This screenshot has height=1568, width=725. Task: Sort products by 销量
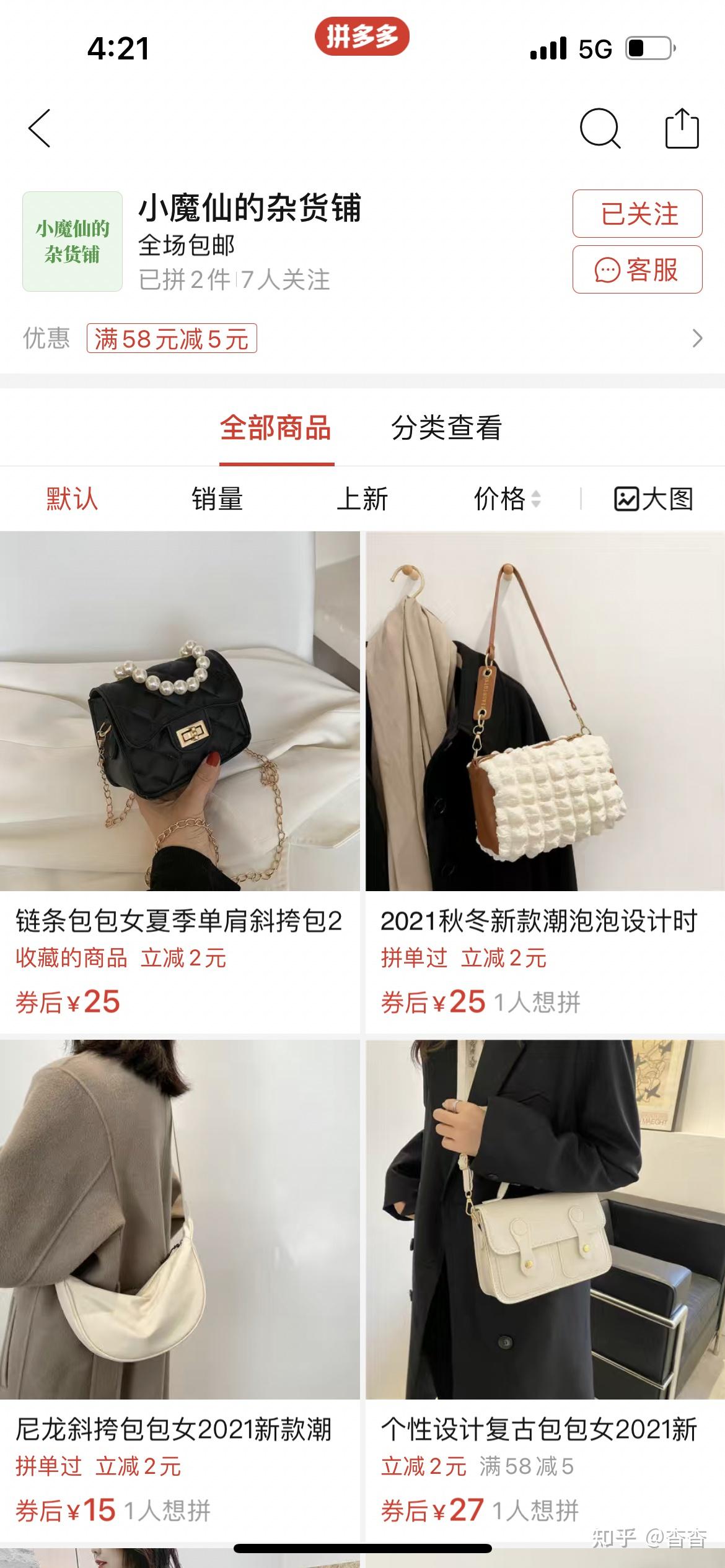click(217, 499)
